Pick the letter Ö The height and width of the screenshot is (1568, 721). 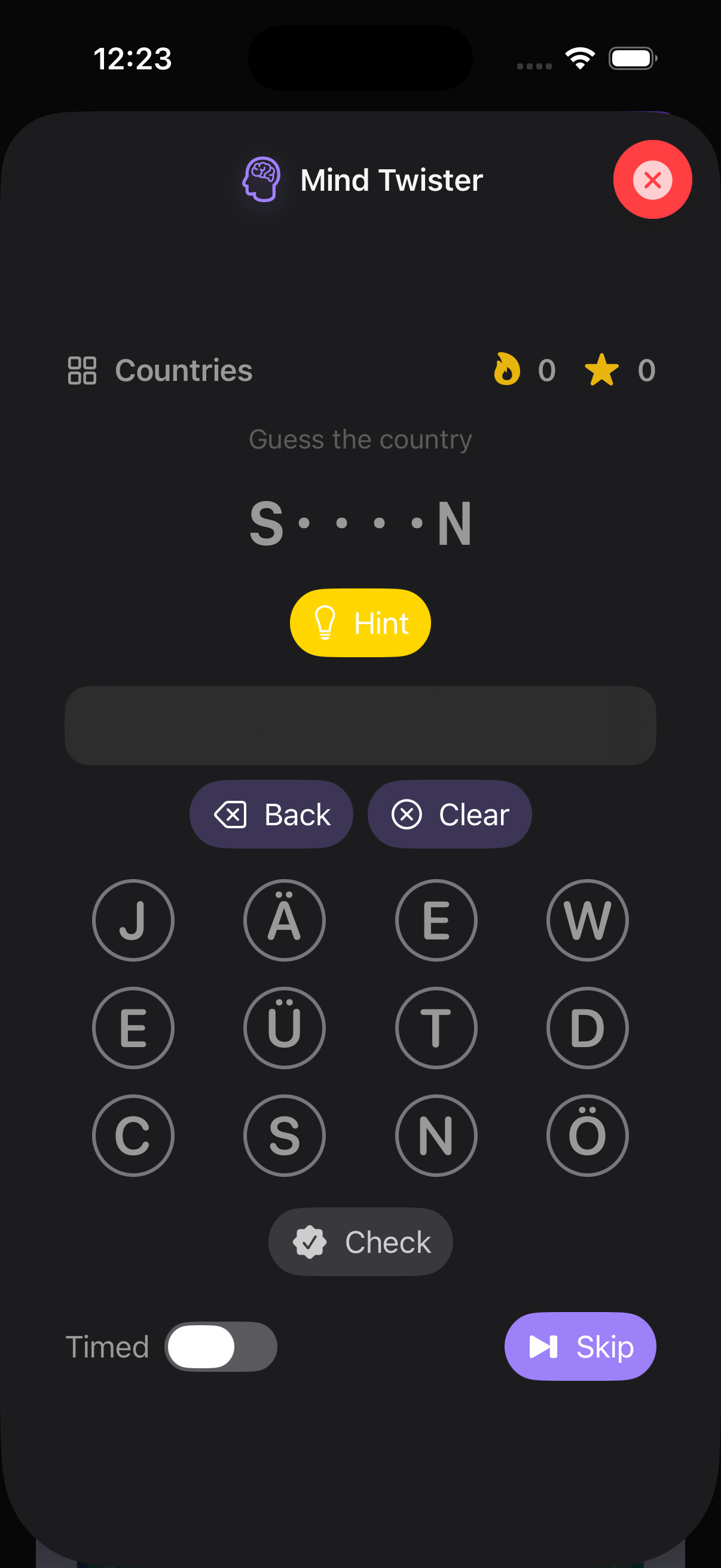587,1135
